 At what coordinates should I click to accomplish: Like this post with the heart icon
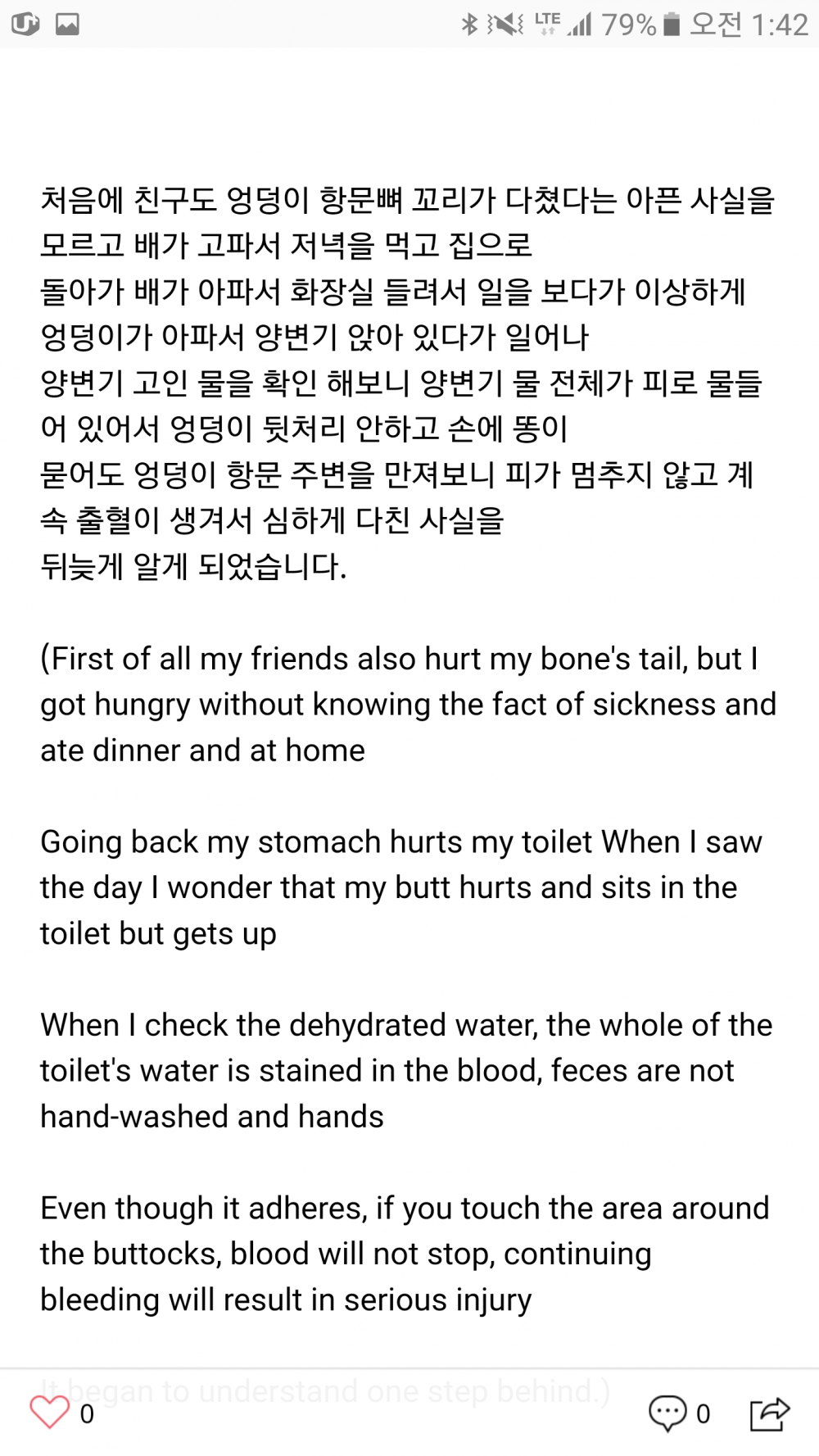tap(49, 1413)
